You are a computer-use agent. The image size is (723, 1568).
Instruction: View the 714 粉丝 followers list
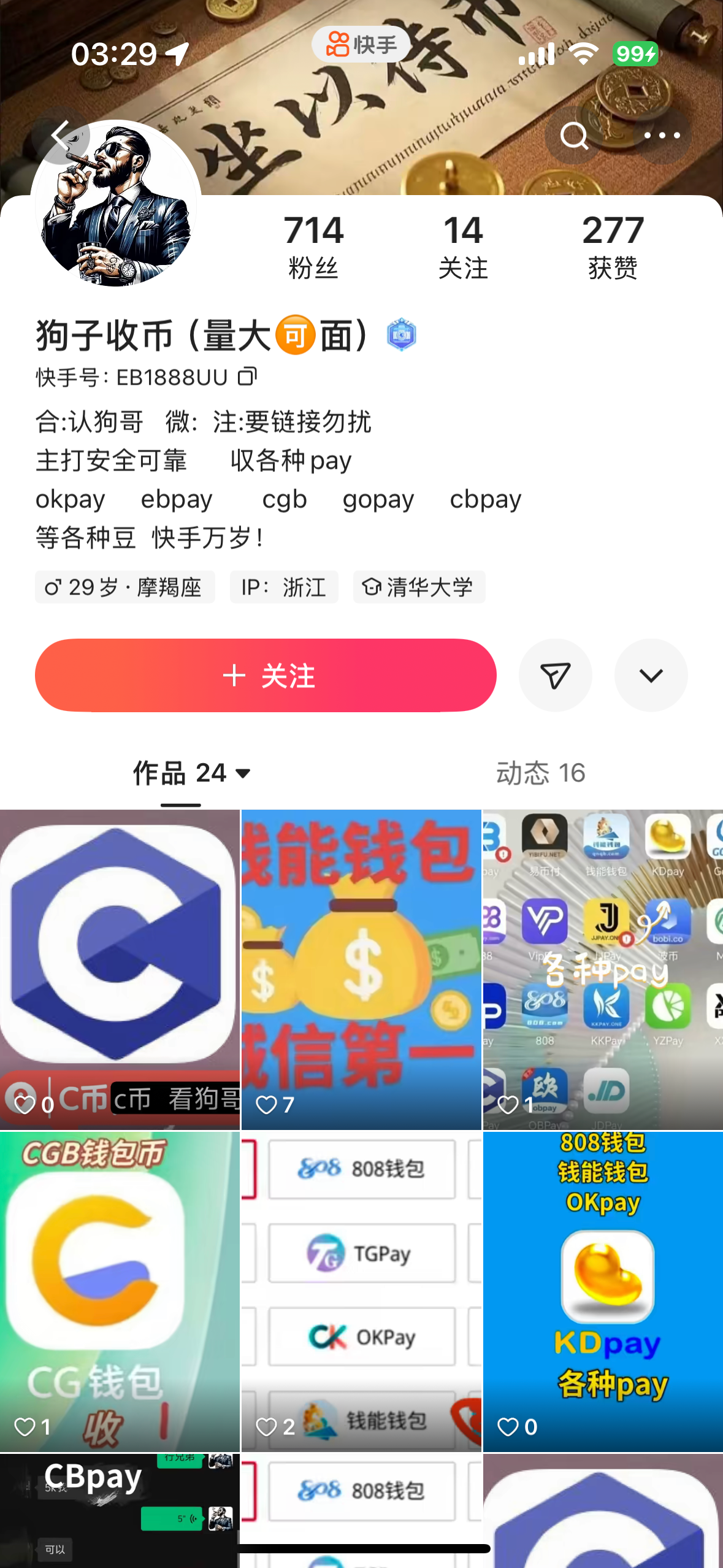click(x=313, y=246)
